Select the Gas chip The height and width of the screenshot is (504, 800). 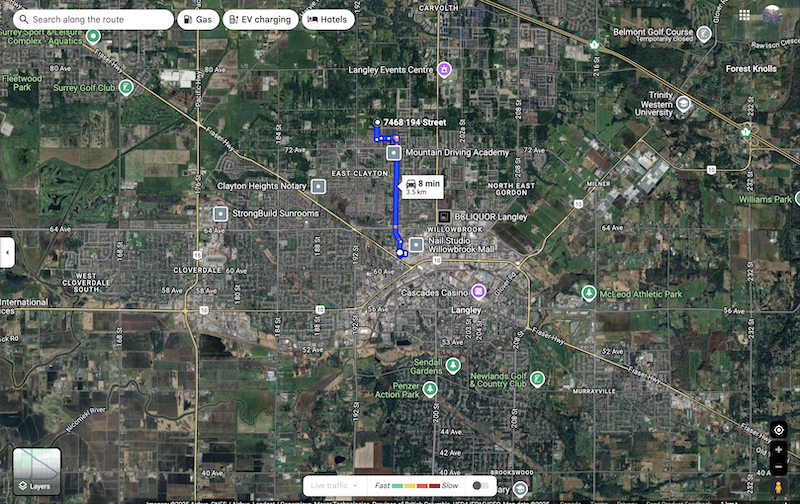pyautogui.click(x=197, y=19)
